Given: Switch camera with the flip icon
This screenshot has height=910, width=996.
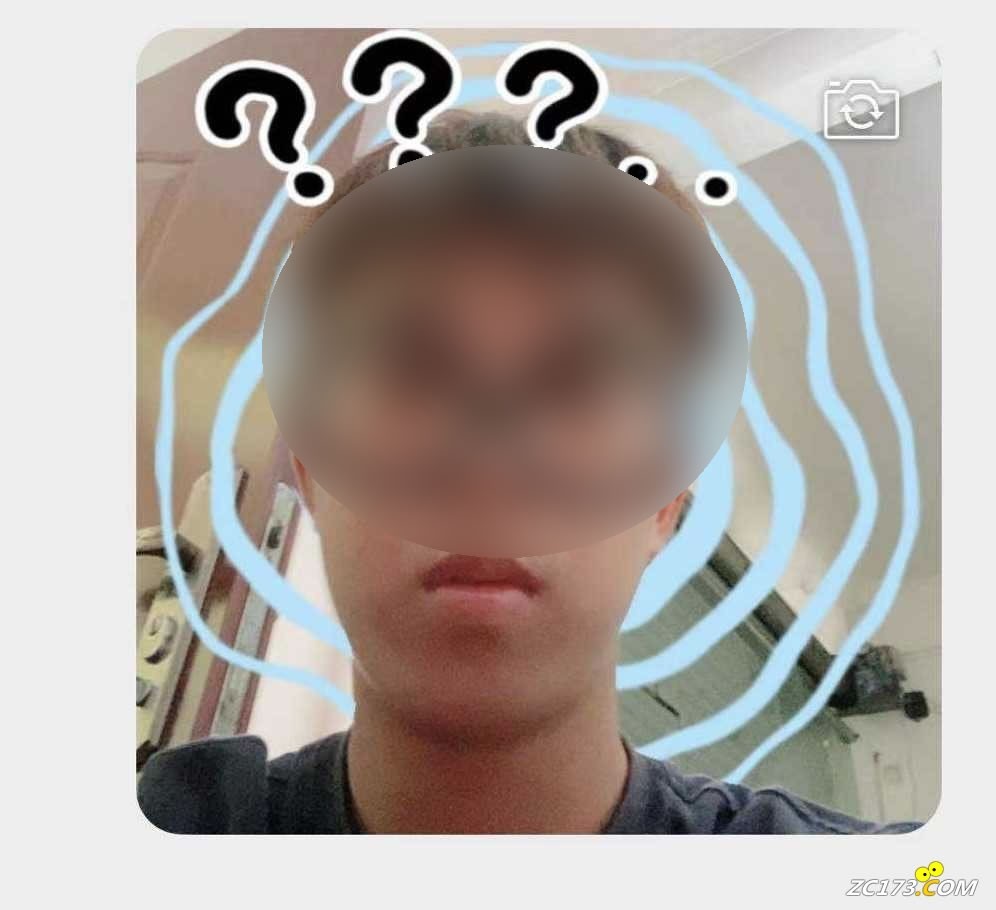Looking at the screenshot, I should [x=861, y=109].
